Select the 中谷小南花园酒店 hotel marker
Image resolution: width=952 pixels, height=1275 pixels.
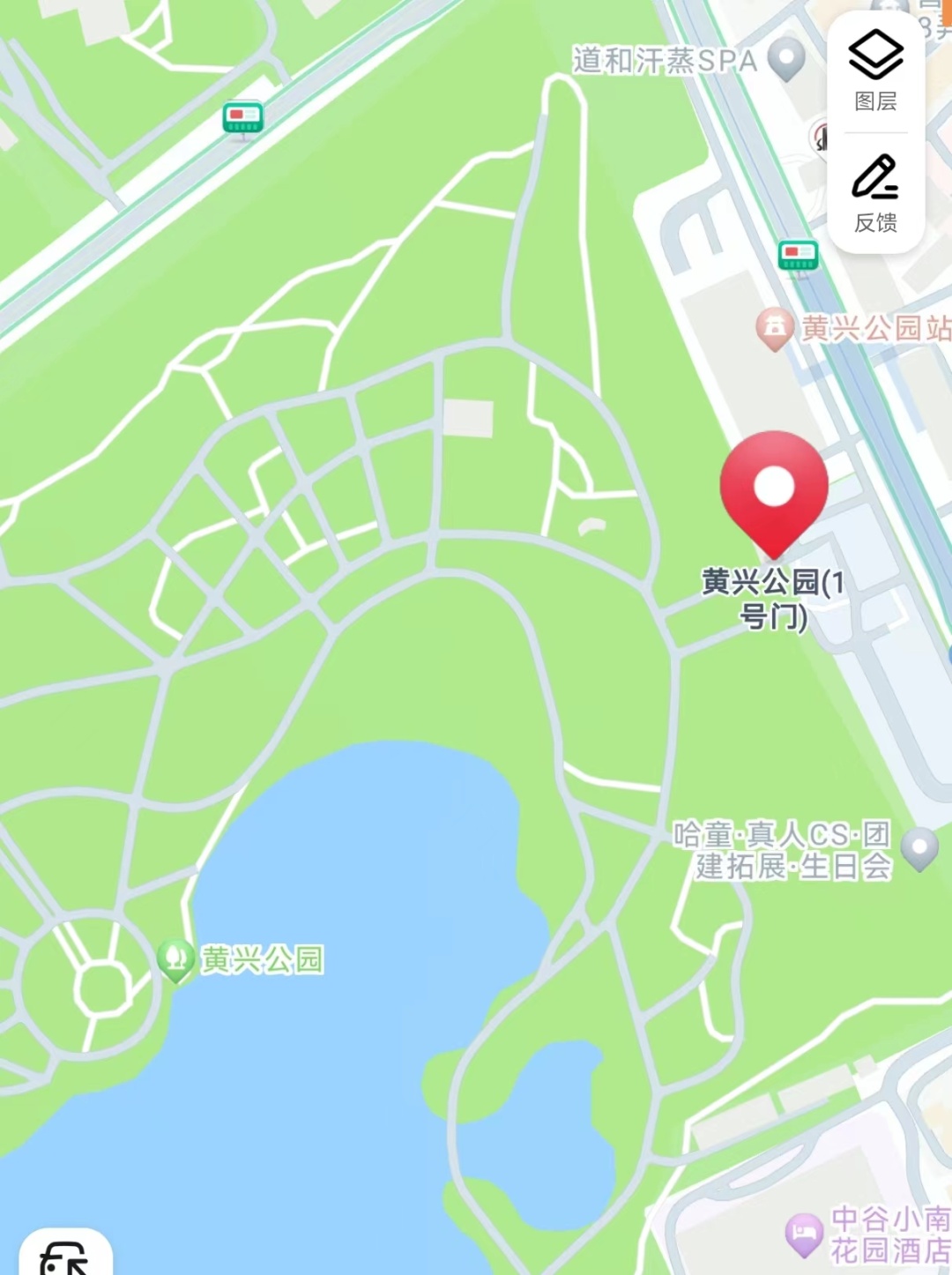click(804, 1234)
